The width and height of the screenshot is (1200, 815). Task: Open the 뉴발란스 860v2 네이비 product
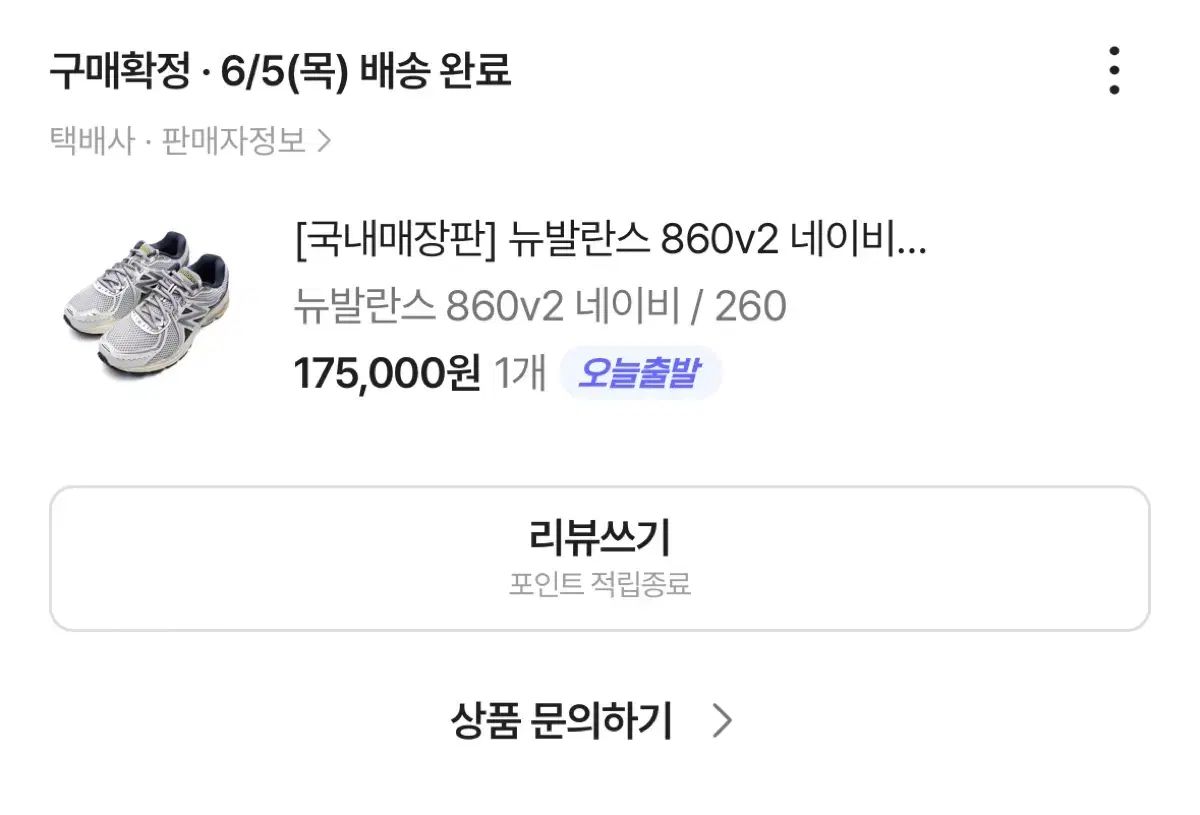610,243
